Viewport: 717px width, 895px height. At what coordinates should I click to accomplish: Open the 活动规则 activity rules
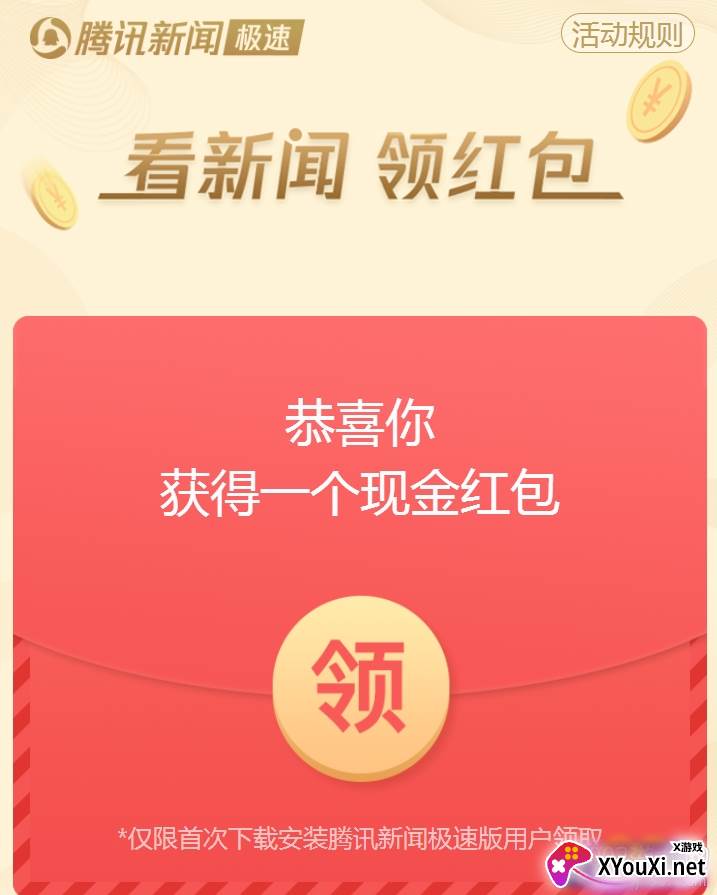628,34
